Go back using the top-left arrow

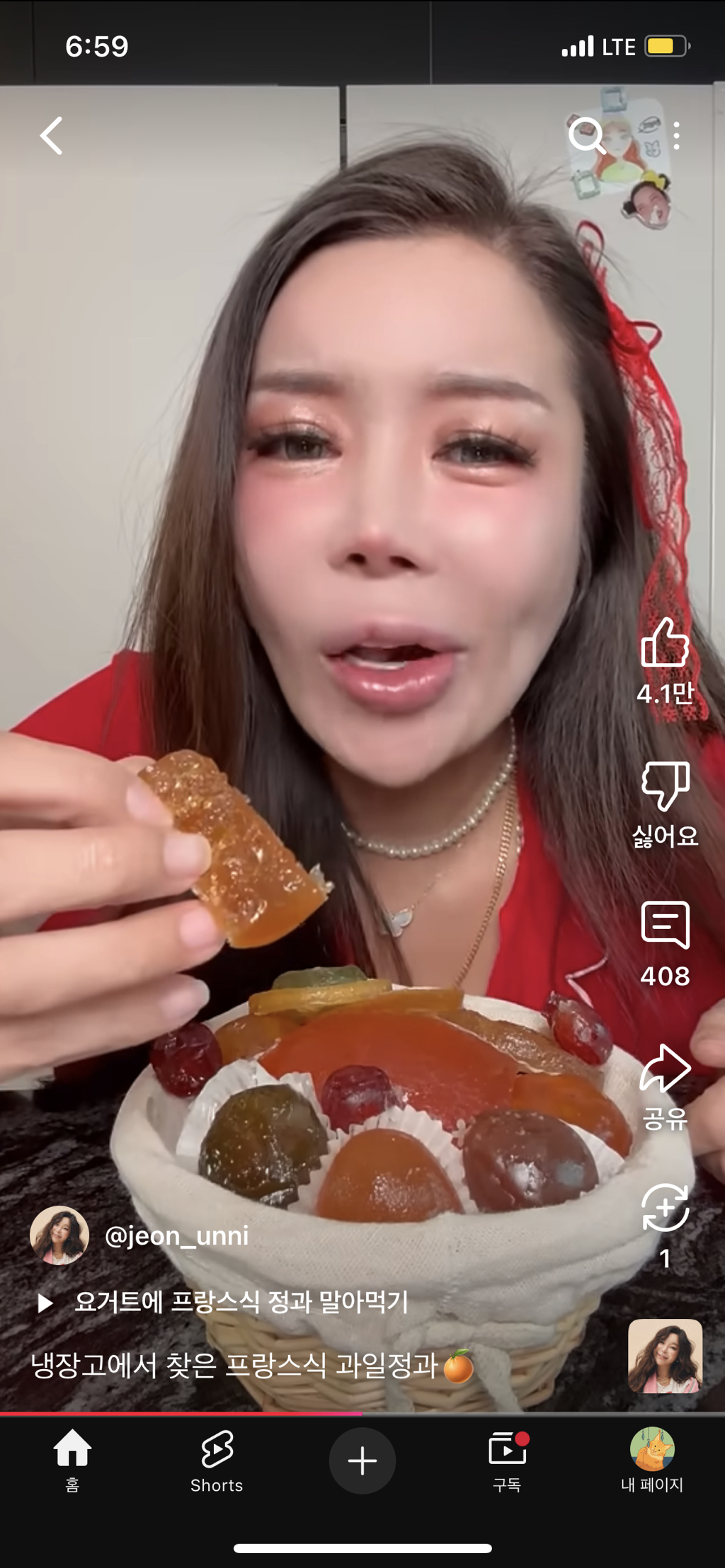point(52,136)
